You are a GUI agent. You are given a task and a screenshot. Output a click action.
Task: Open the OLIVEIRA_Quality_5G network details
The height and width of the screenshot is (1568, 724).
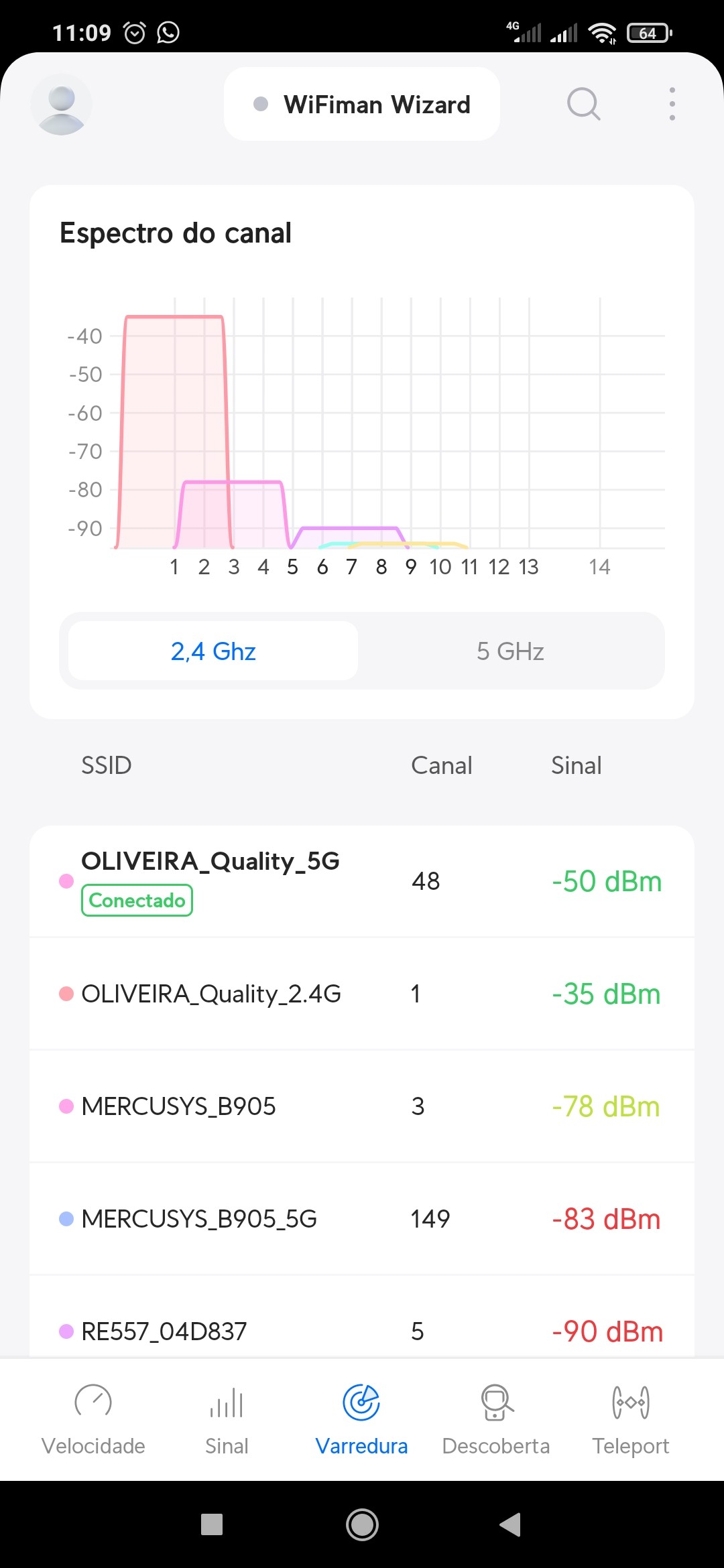pyautogui.click(x=362, y=880)
